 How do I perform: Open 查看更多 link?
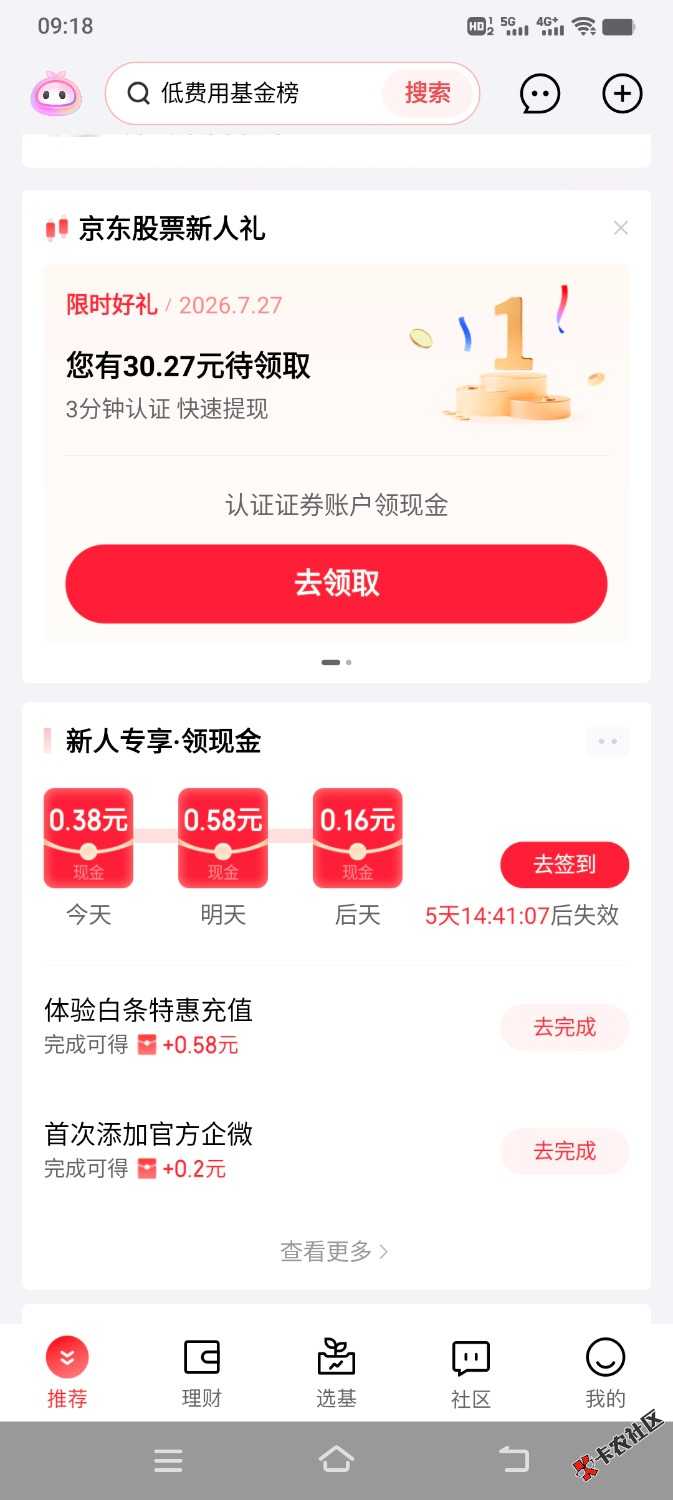pyautogui.click(x=335, y=1251)
